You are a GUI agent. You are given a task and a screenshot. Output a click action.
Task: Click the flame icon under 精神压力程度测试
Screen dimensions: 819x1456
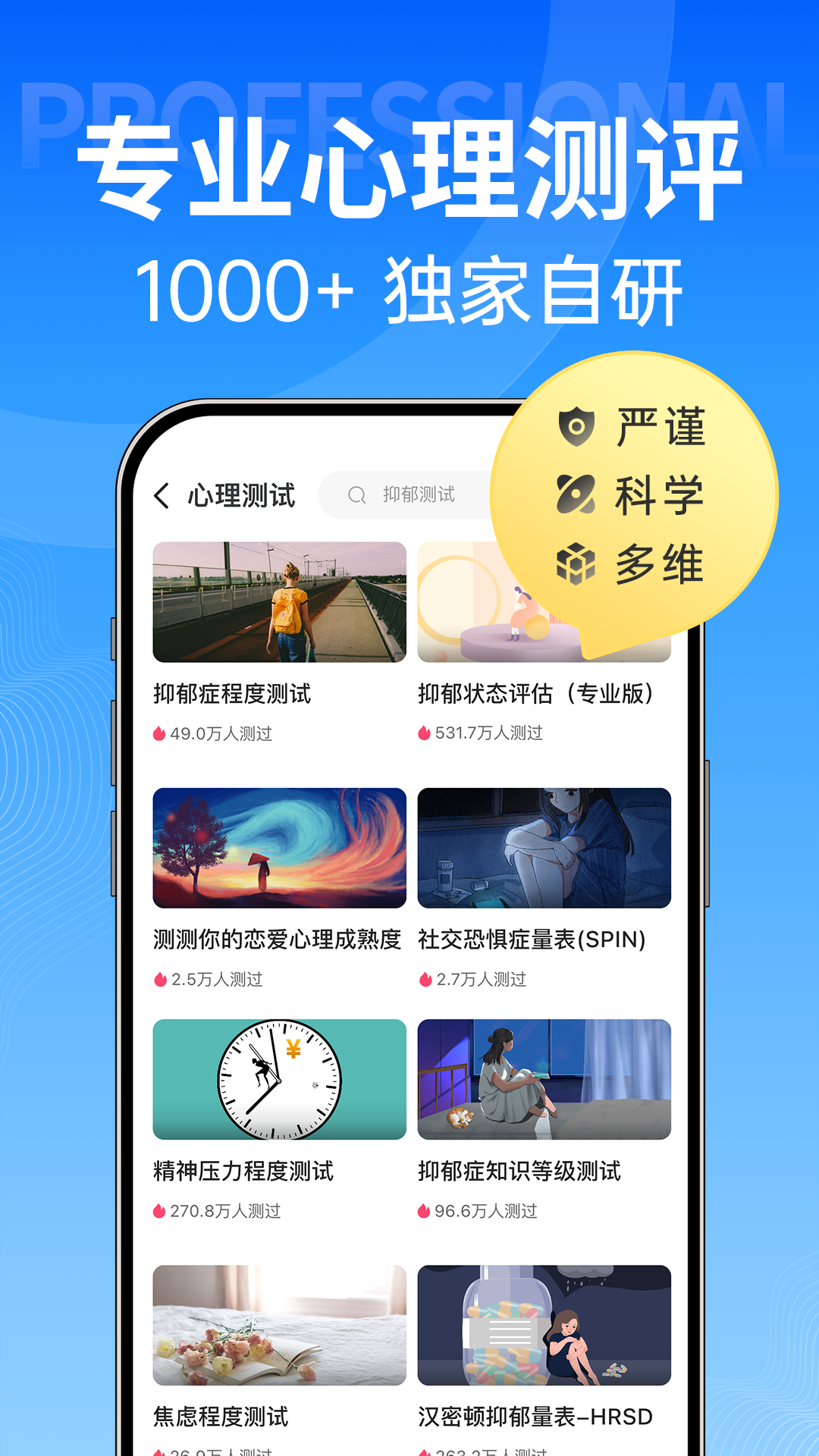(158, 1212)
